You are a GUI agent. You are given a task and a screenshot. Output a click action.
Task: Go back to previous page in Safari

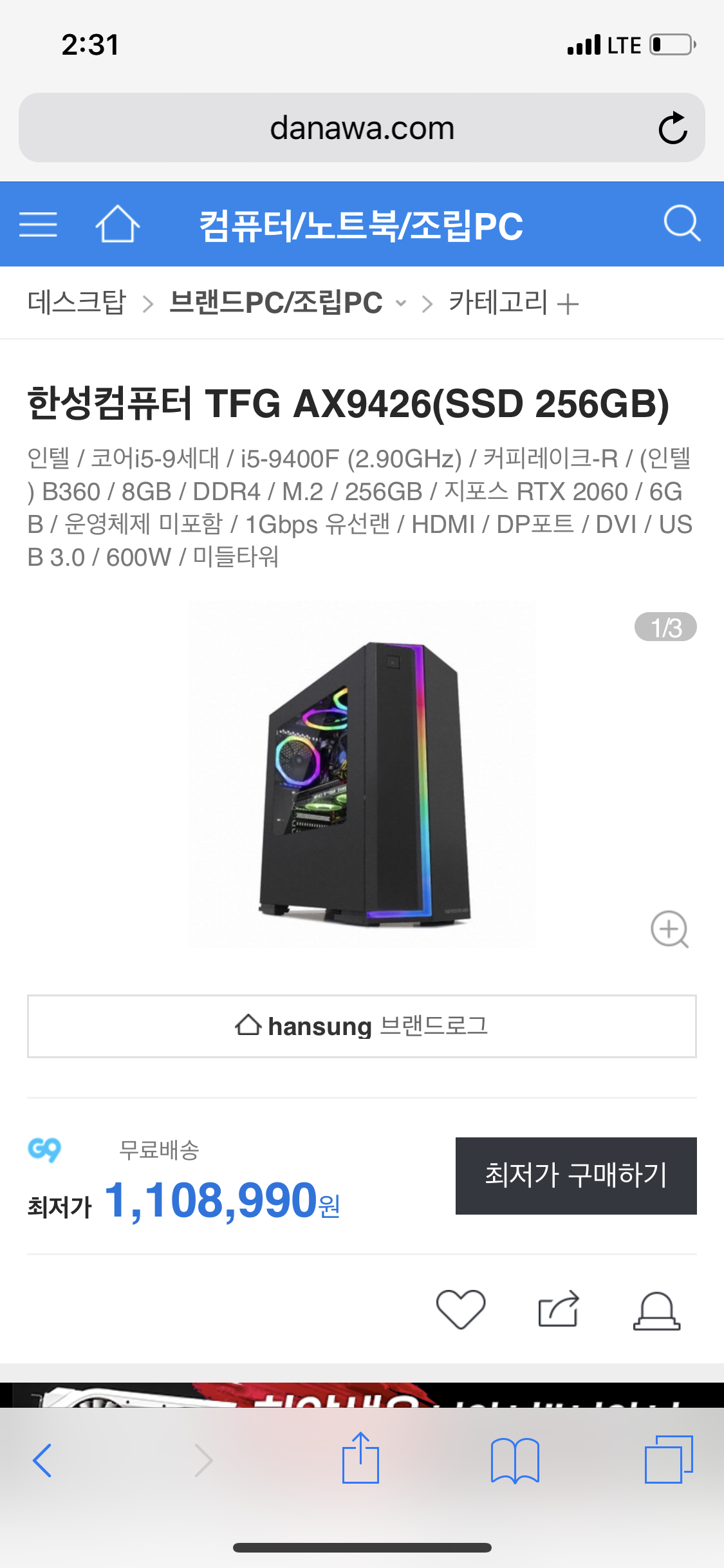(x=42, y=1460)
